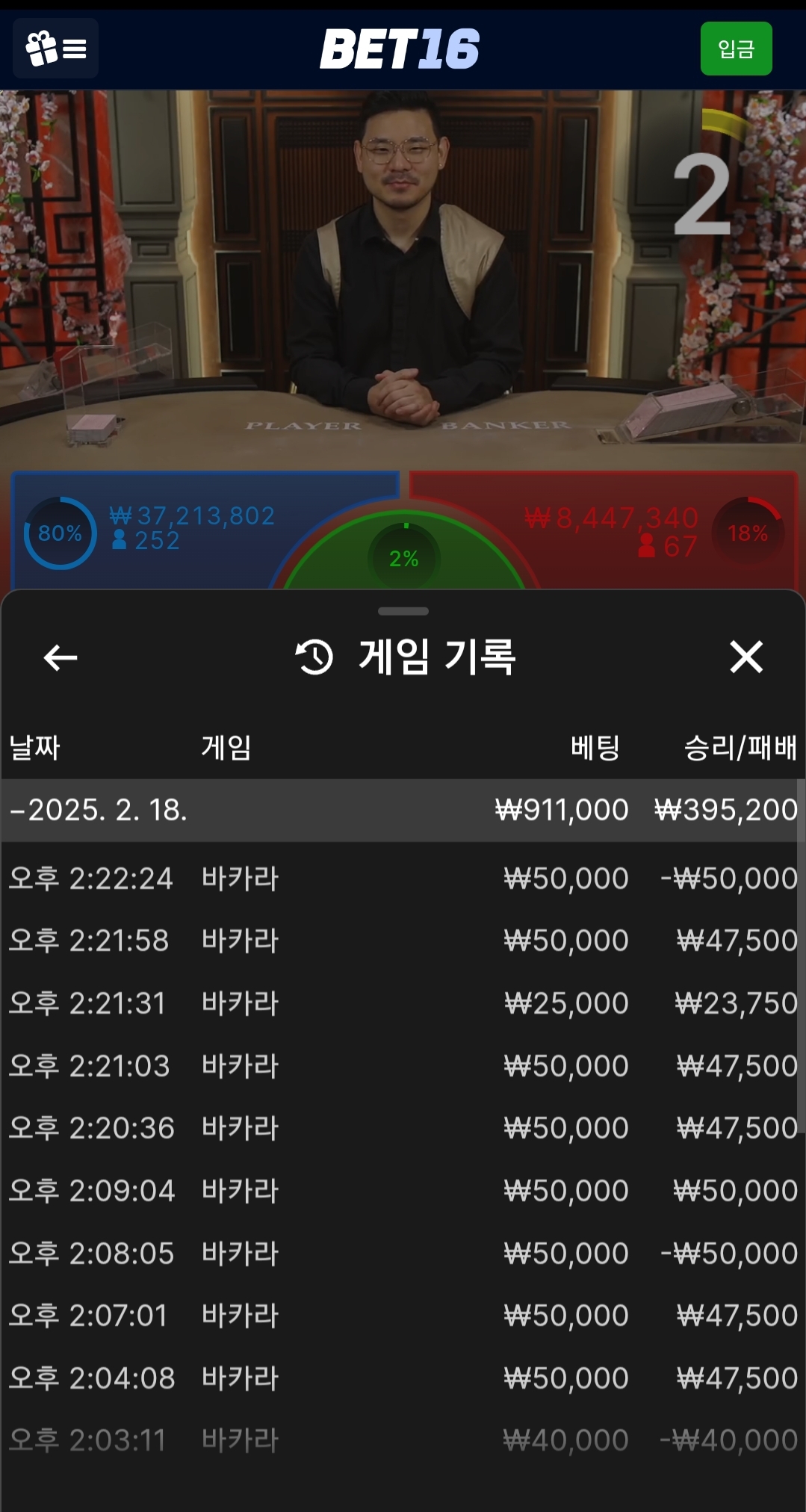Go back from the 게임 기록 panel
Viewport: 806px width, 1512px height.
click(x=61, y=657)
